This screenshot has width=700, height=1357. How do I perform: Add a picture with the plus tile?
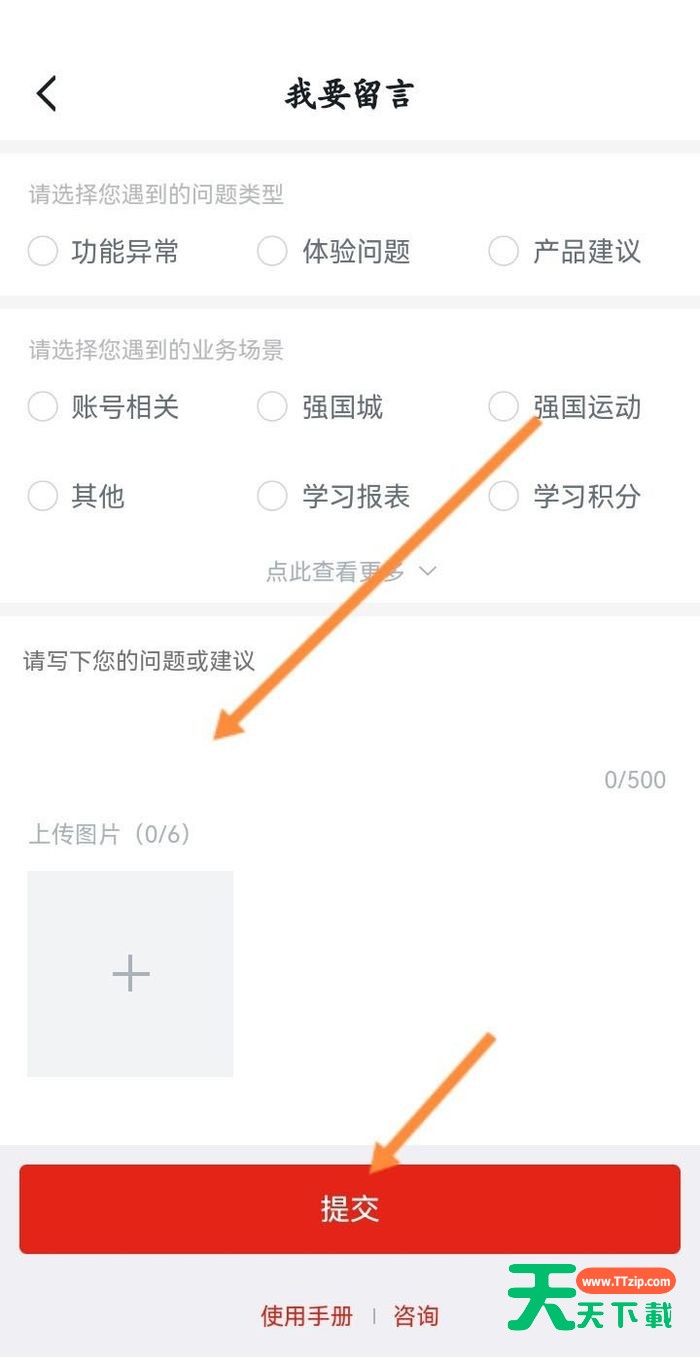(x=130, y=973)
